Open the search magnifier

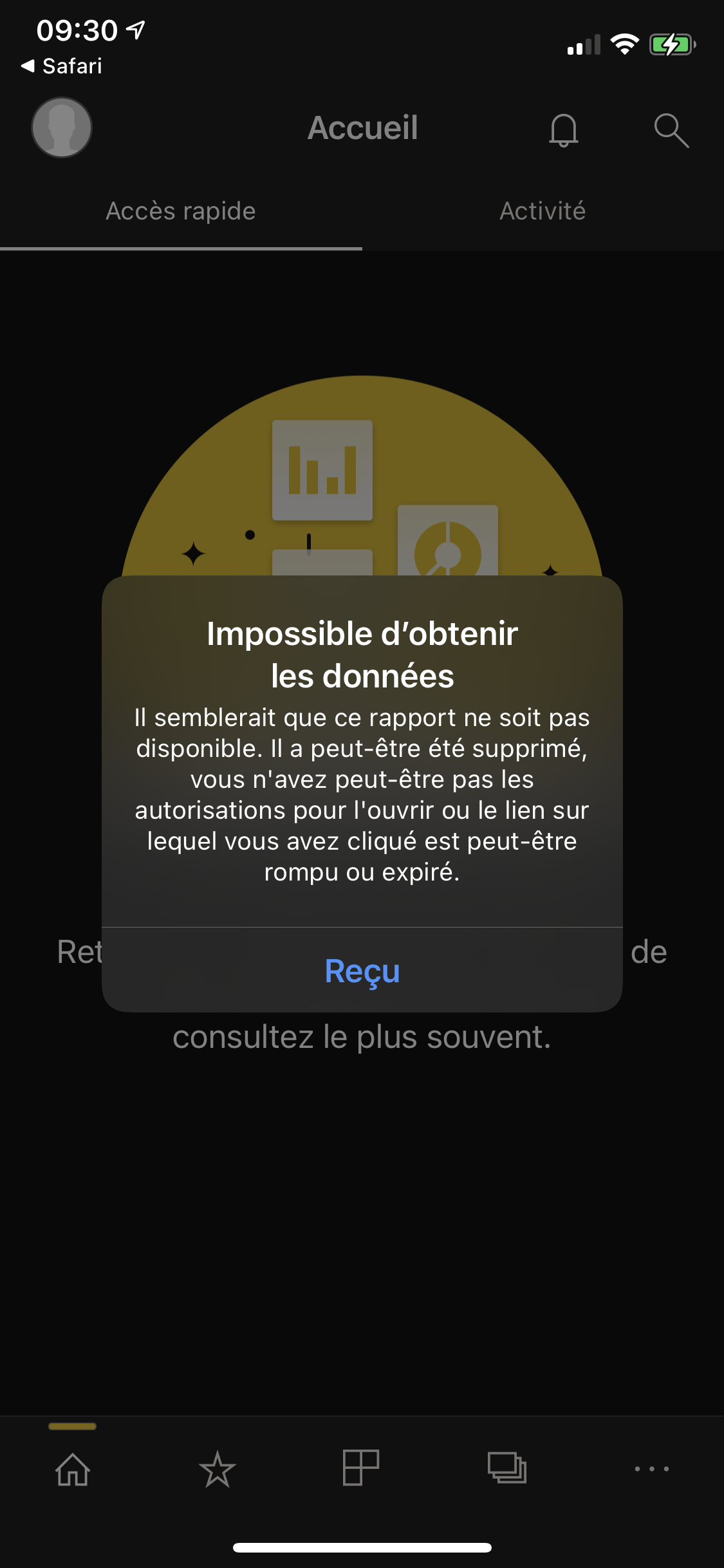pos(671,130)
